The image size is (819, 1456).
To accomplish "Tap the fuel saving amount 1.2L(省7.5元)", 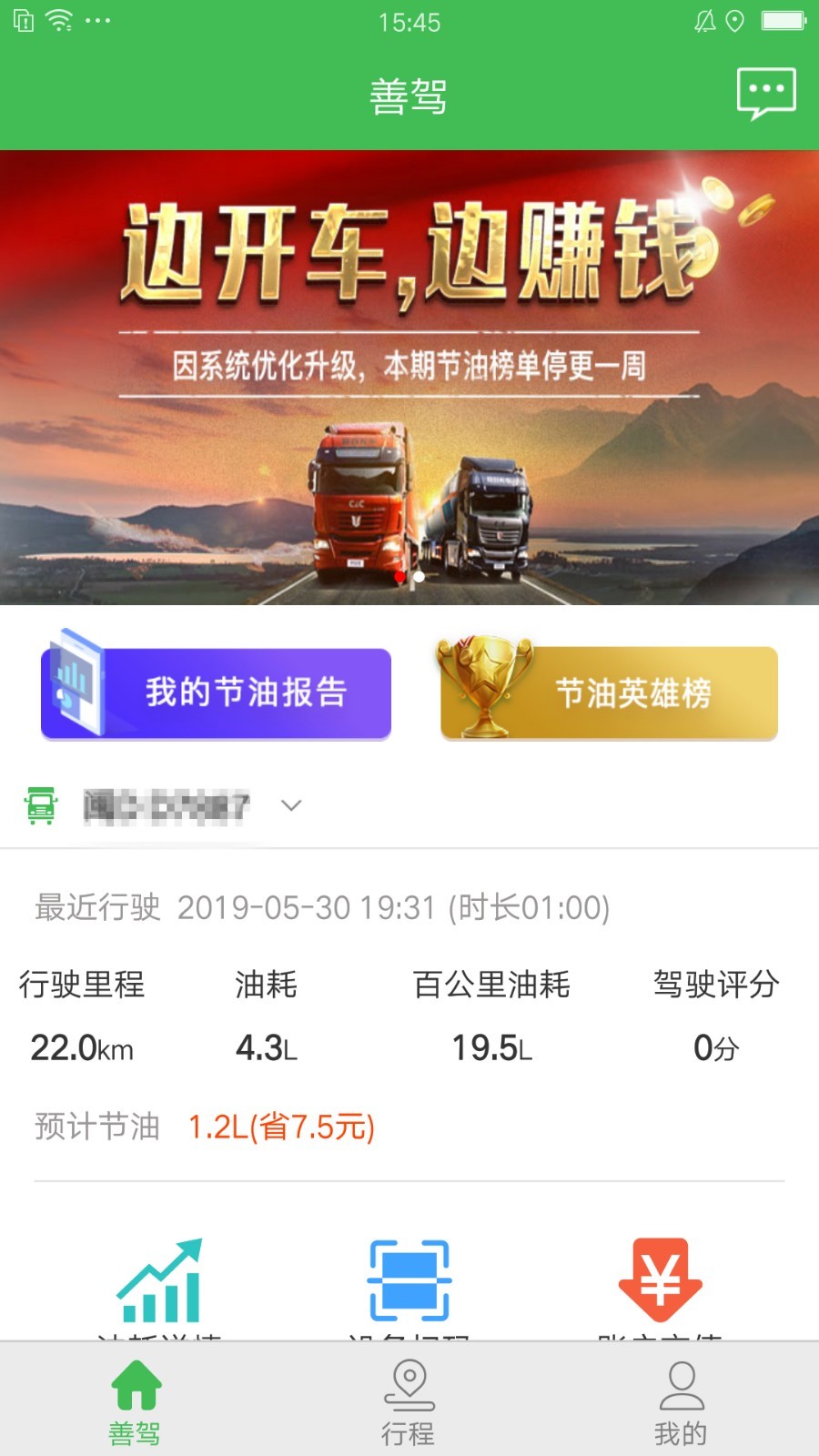I will point(280,1127).
